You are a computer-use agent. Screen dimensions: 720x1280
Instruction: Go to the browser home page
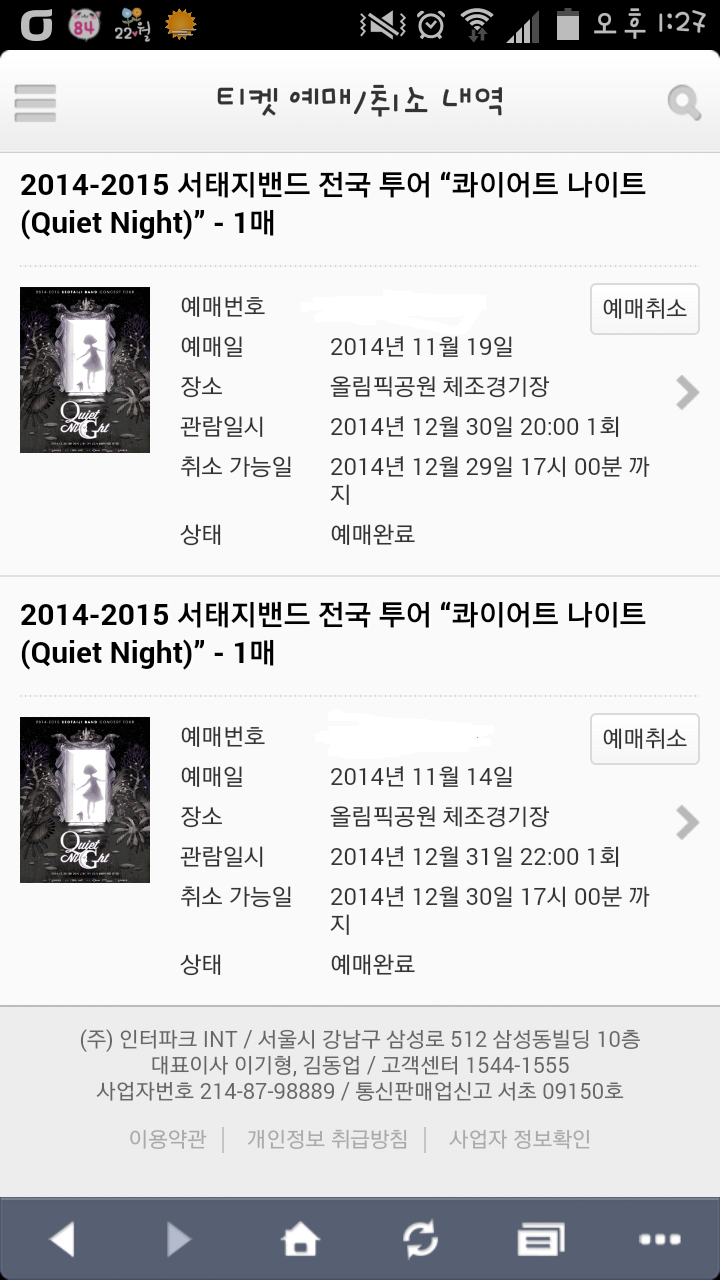click(x=300, y=1240)
